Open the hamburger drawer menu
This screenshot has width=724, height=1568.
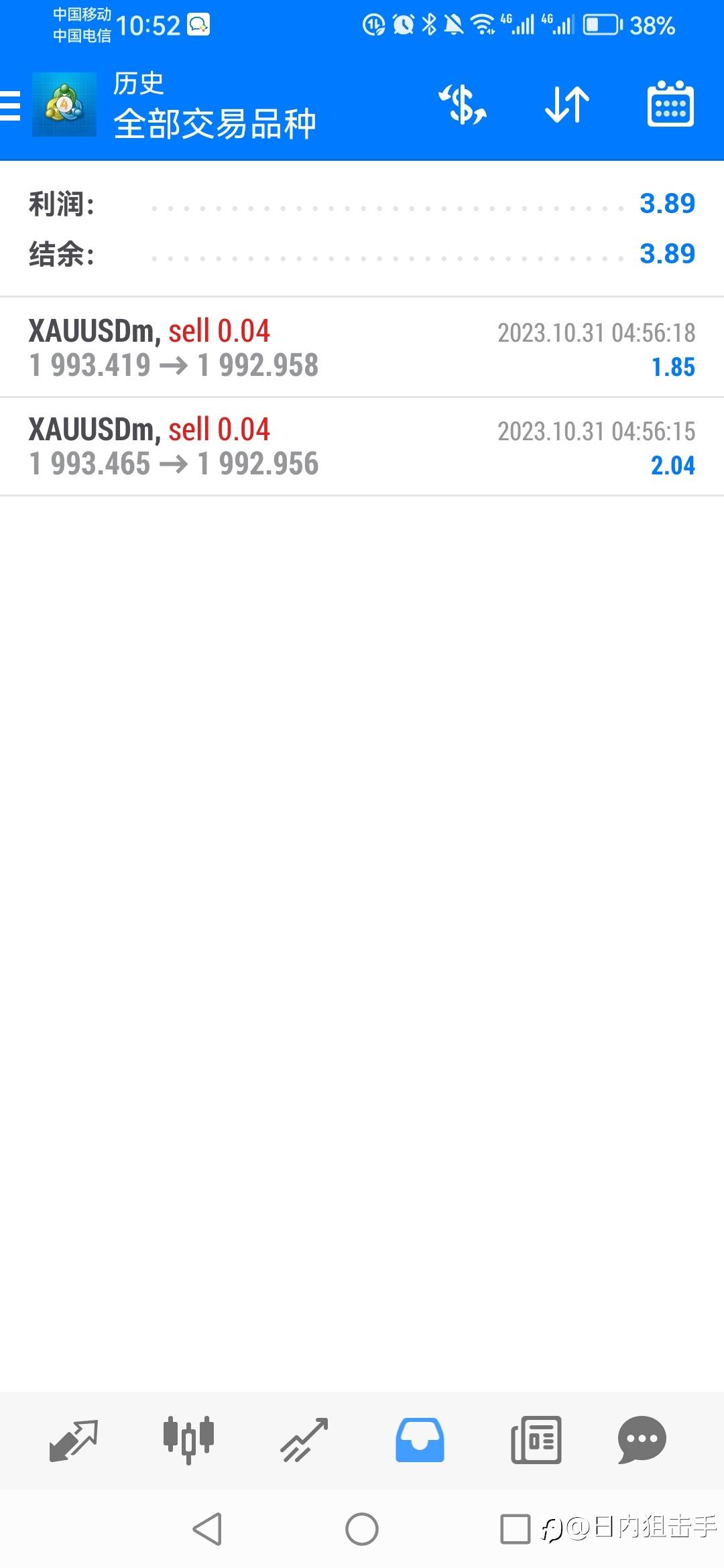(10, 106)
